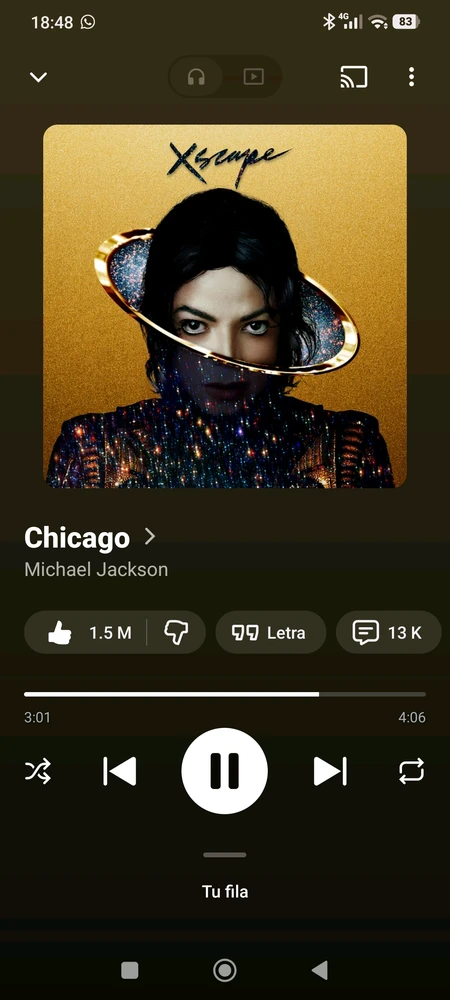Pause the playback
The image size is (450, 1000).
(225, 771)
